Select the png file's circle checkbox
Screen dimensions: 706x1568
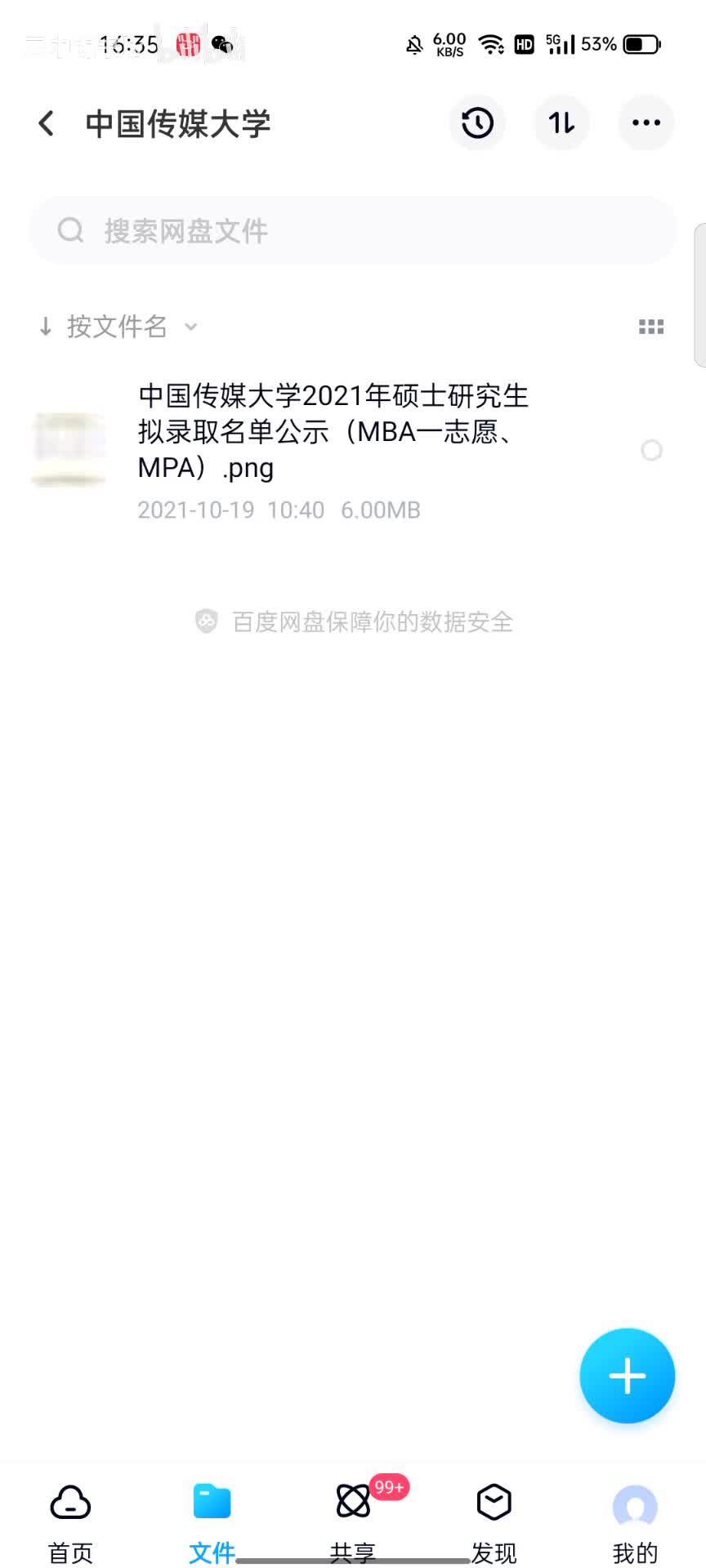651,451
